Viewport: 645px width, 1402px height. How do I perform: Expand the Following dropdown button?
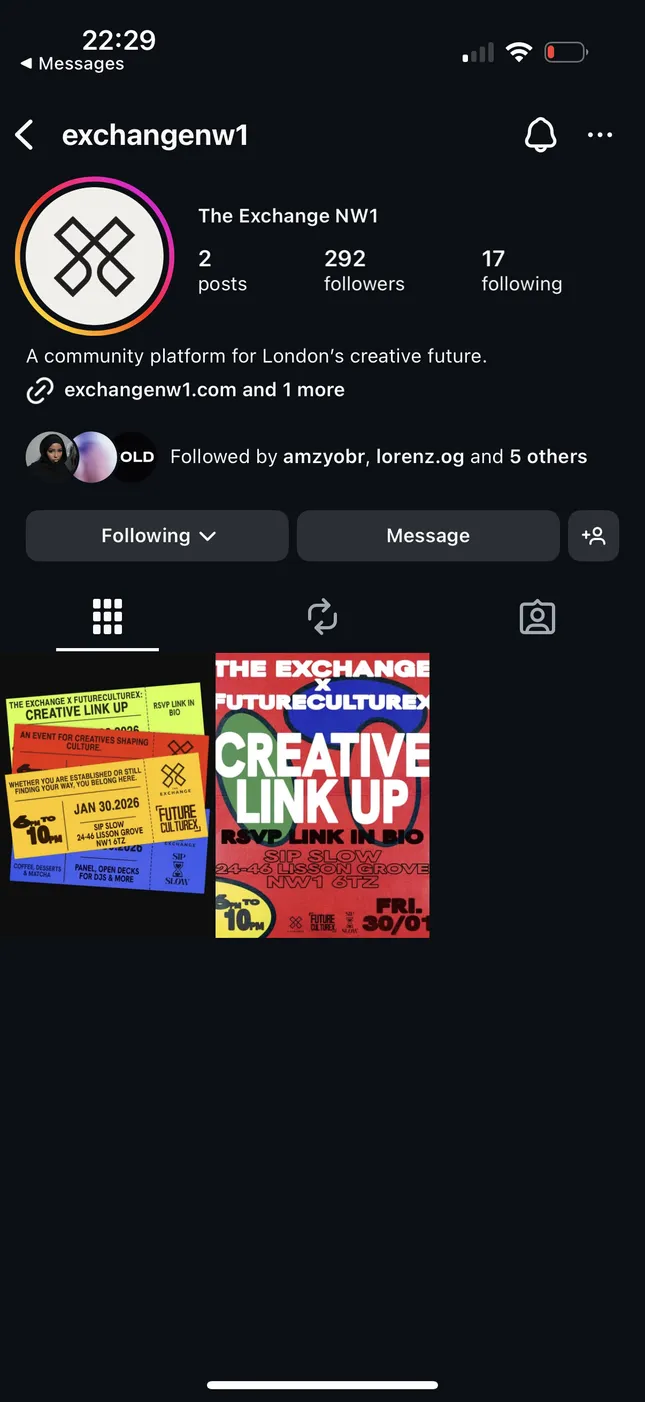(x=157, y=536)
